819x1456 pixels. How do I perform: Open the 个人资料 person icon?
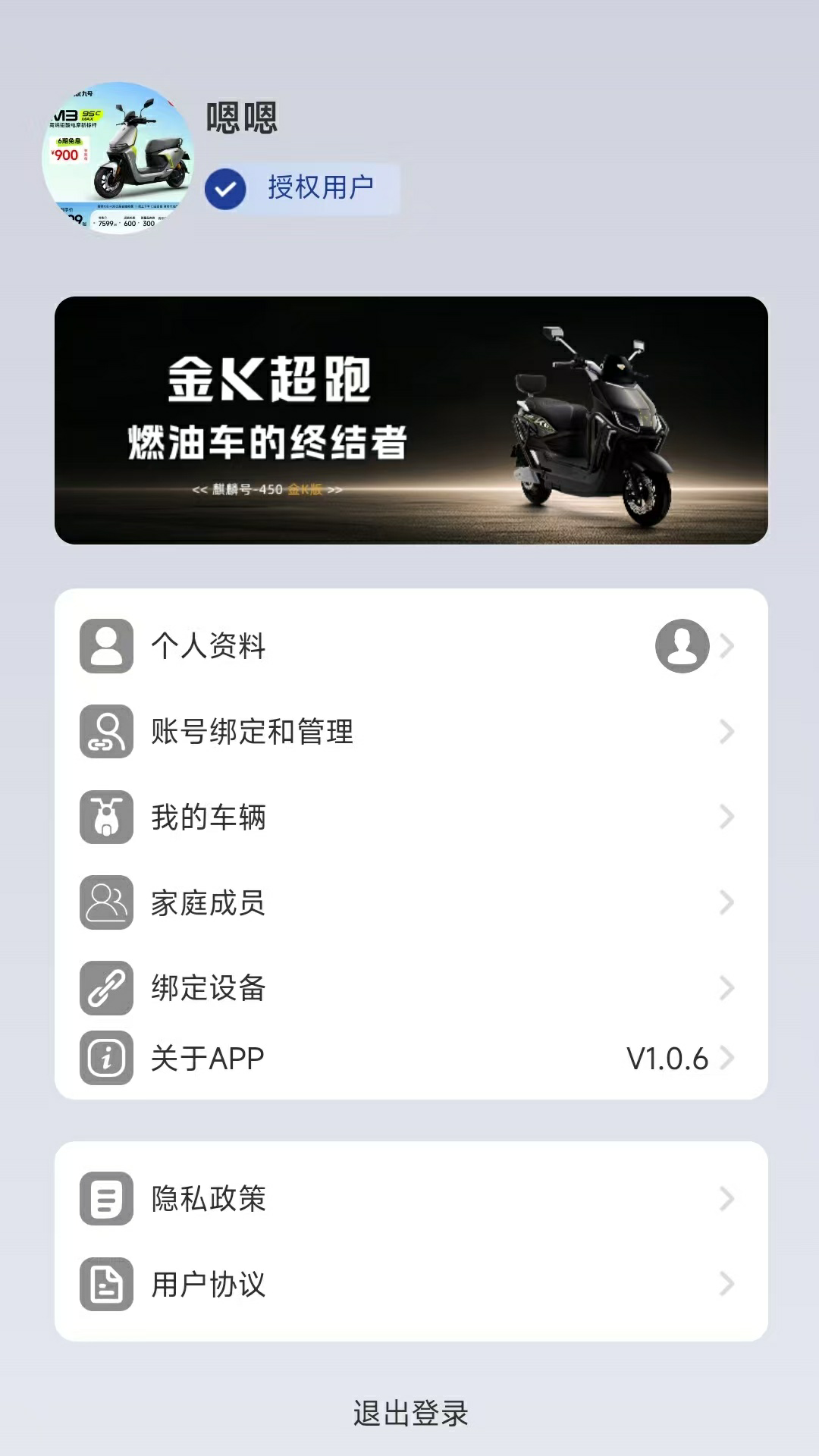tap(107, 645)
